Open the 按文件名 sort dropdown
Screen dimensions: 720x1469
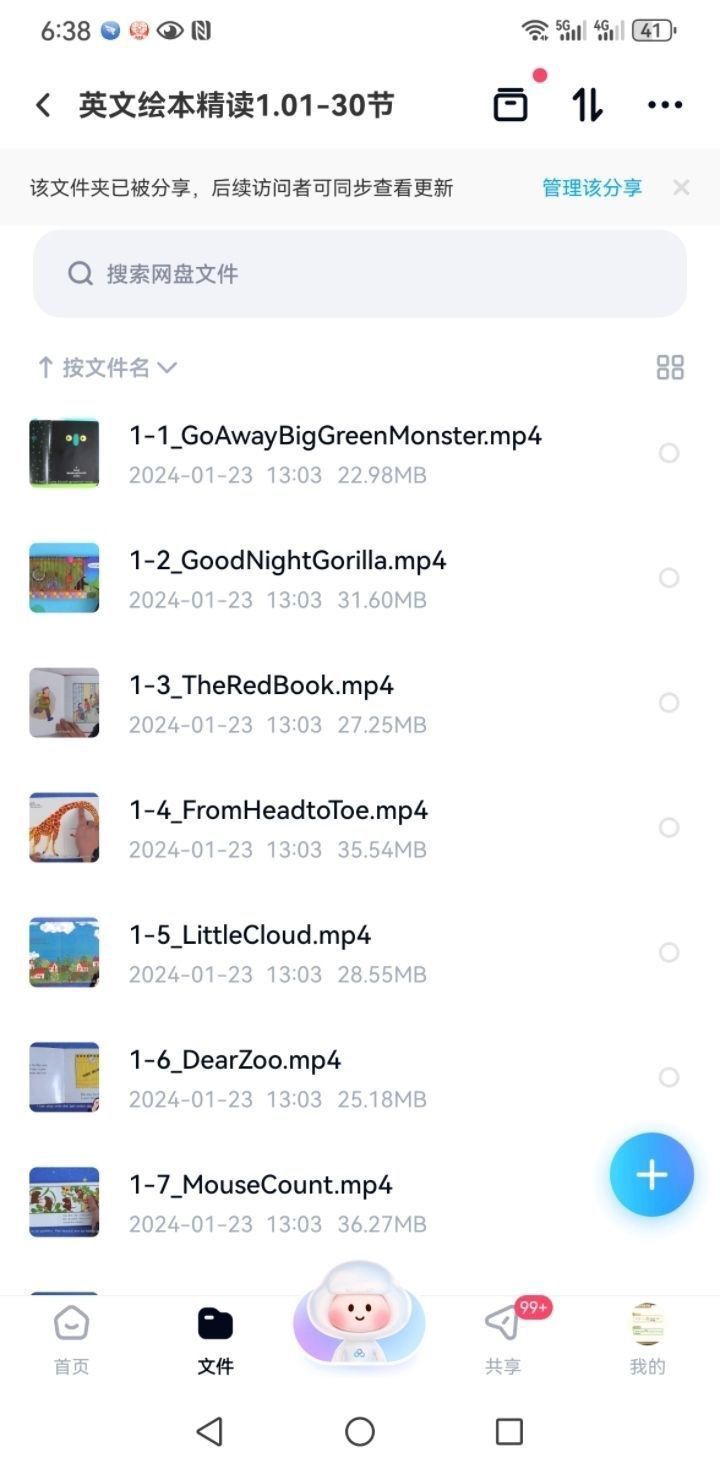[x=107, y=367]
